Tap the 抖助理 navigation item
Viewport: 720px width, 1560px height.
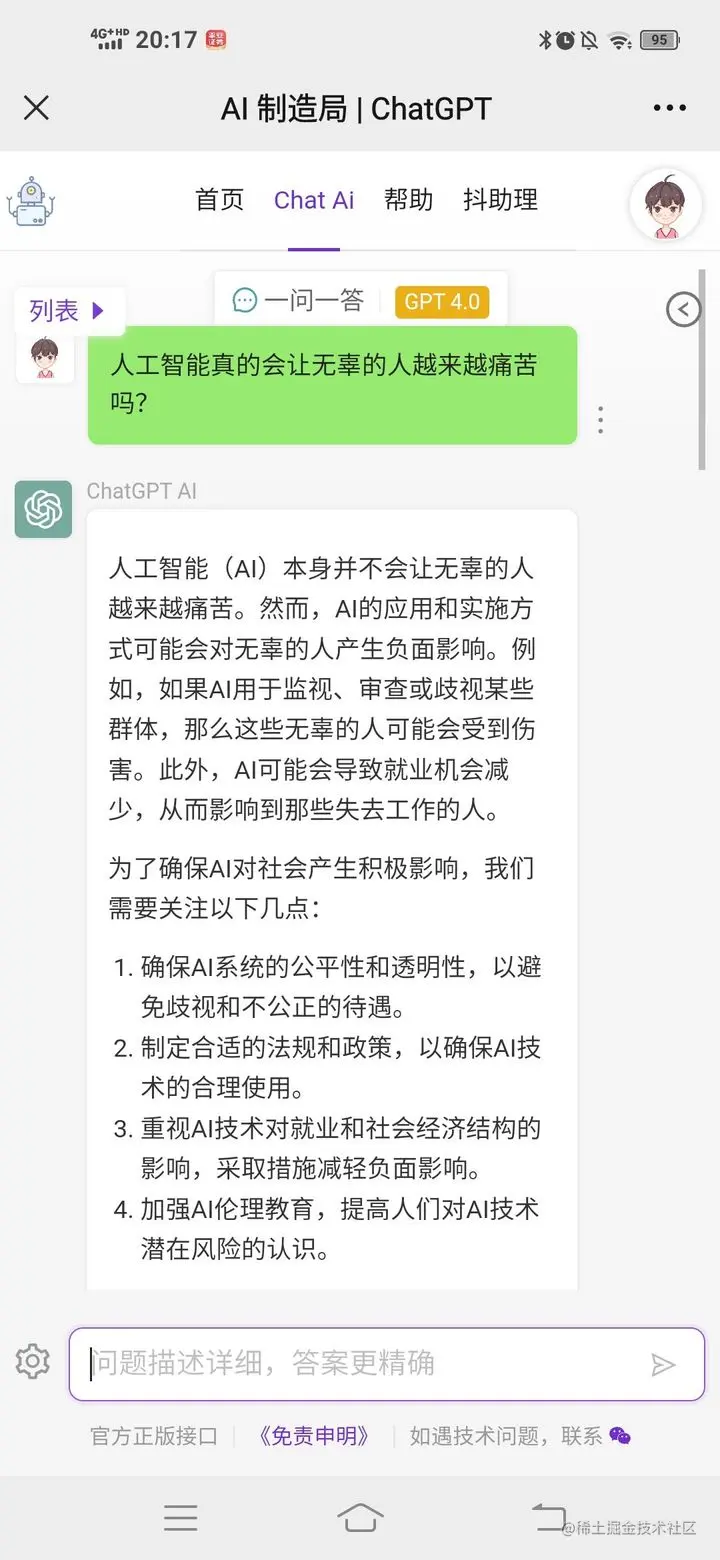tap(500, 200)
